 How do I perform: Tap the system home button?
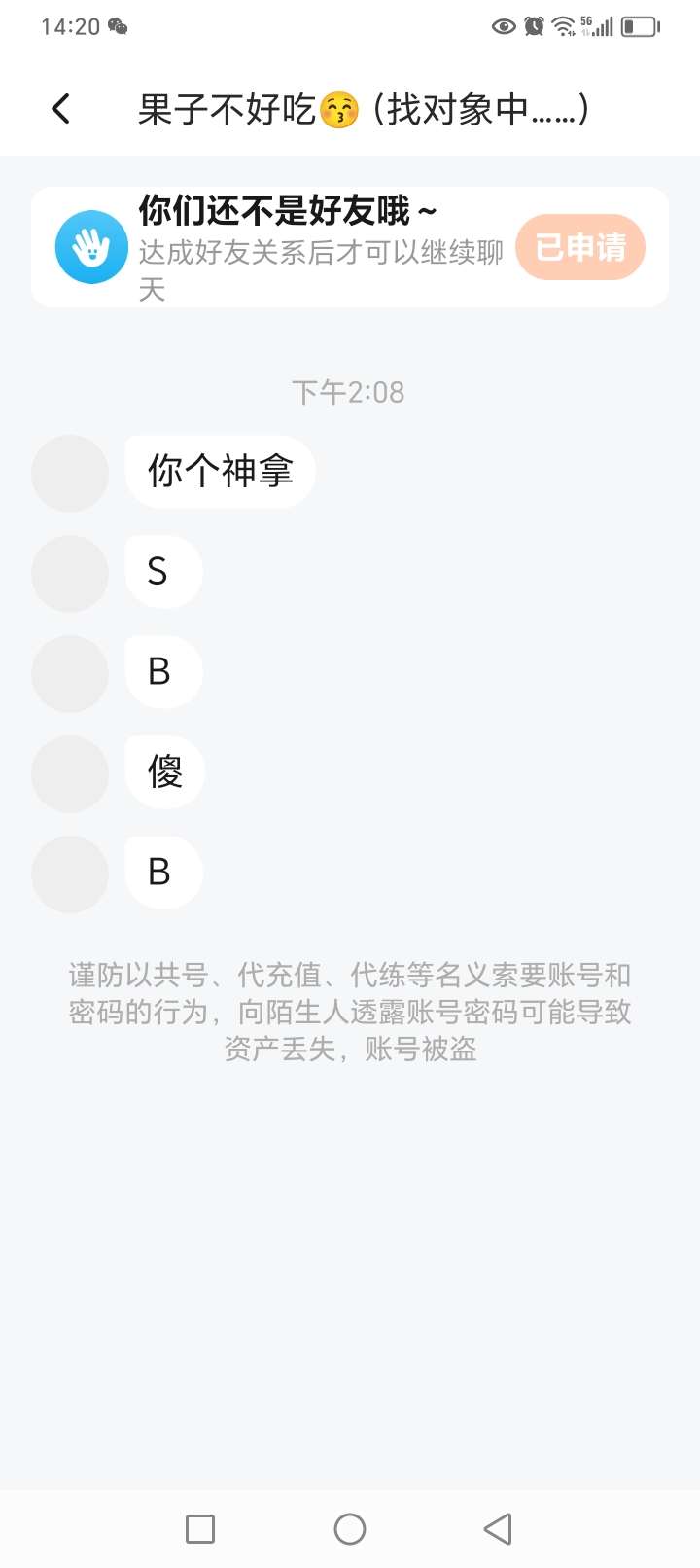pos(350,1529)
